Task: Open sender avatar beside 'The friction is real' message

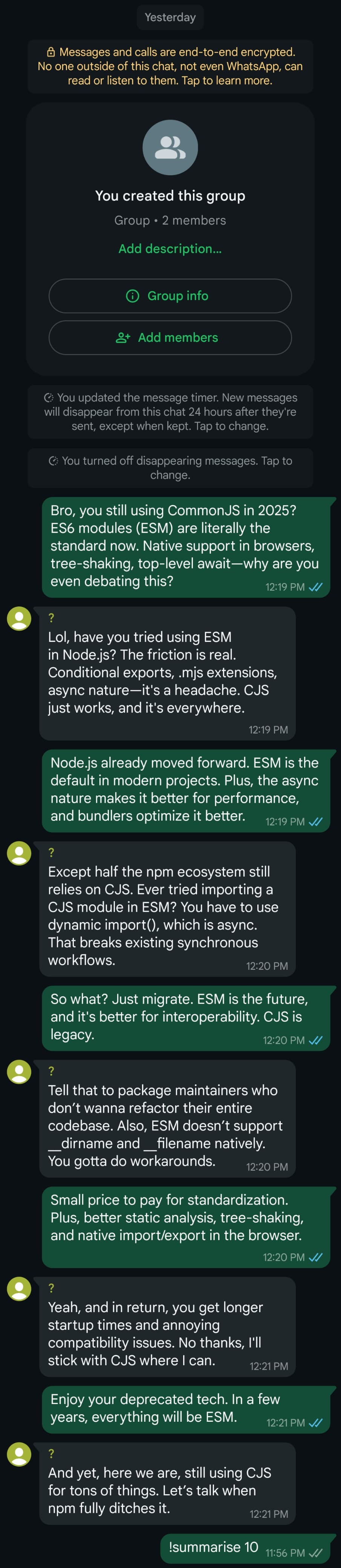Action: (x=19, y=619)
